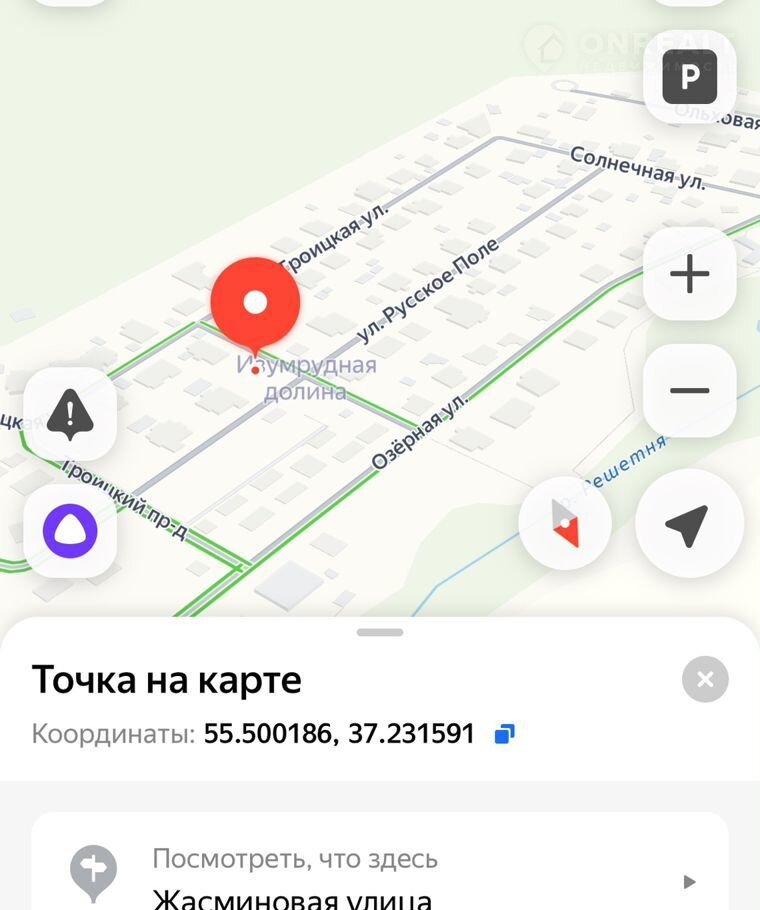
Task: Toggle the parking layer button
Action: tap(689, 77)
